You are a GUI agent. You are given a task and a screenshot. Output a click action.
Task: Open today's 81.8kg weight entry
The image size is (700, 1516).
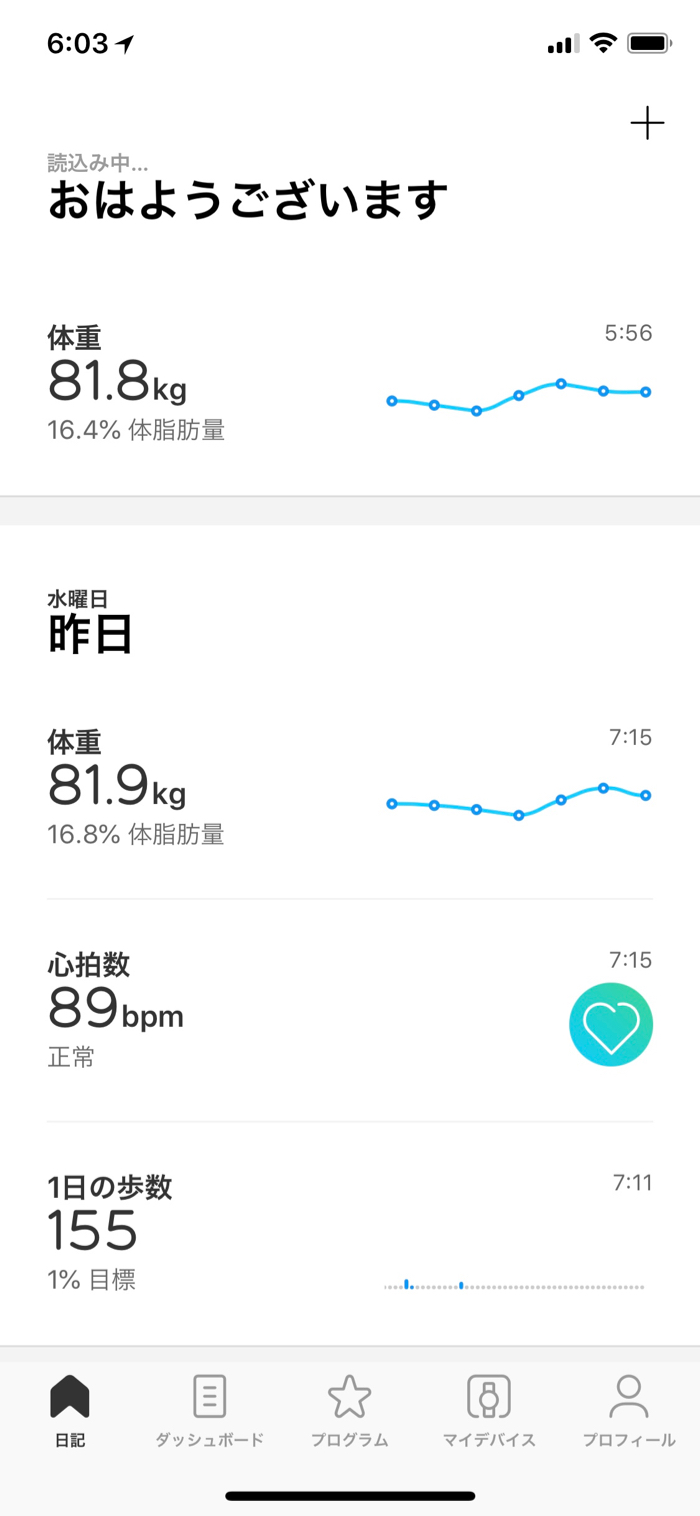coord(349,385)
